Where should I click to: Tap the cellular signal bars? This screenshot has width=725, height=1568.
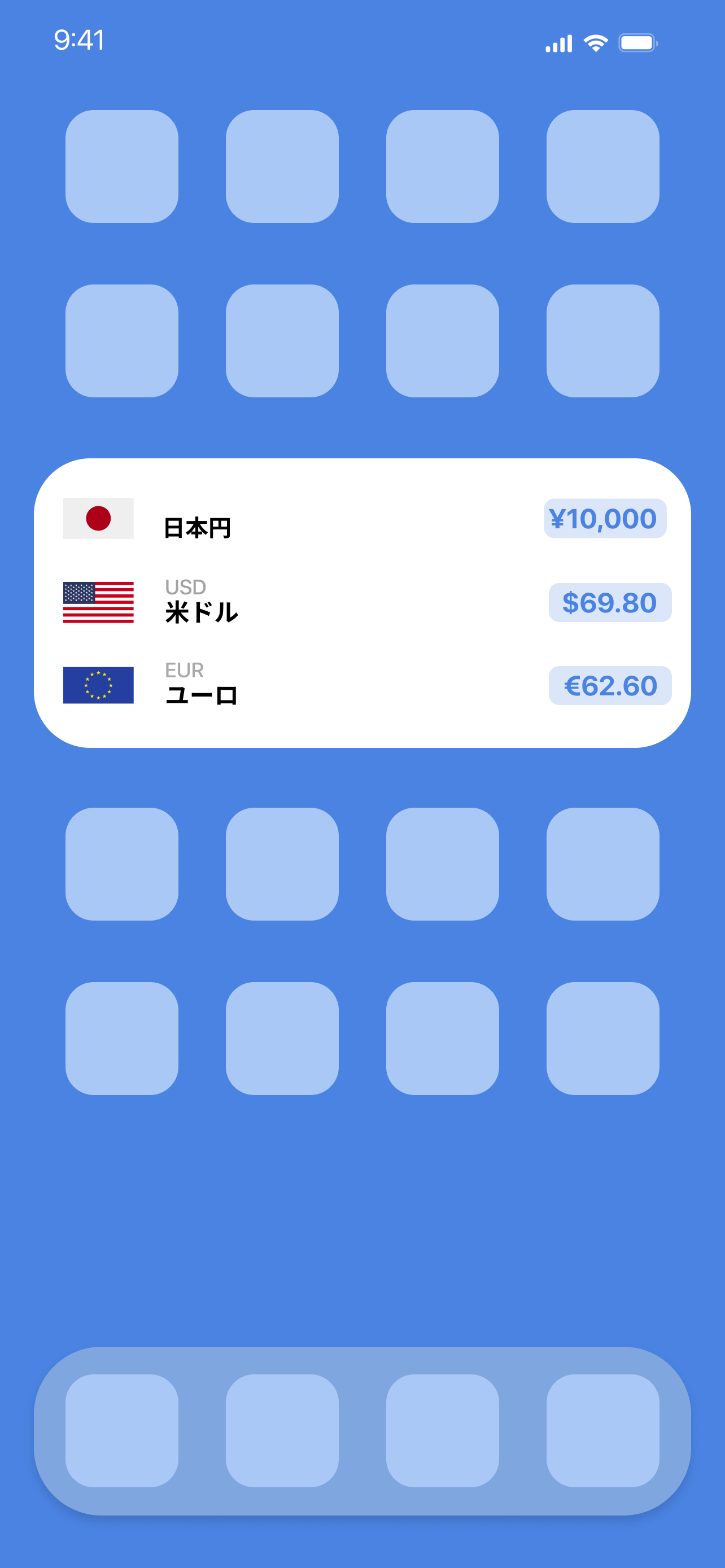(x=559, y=41)
